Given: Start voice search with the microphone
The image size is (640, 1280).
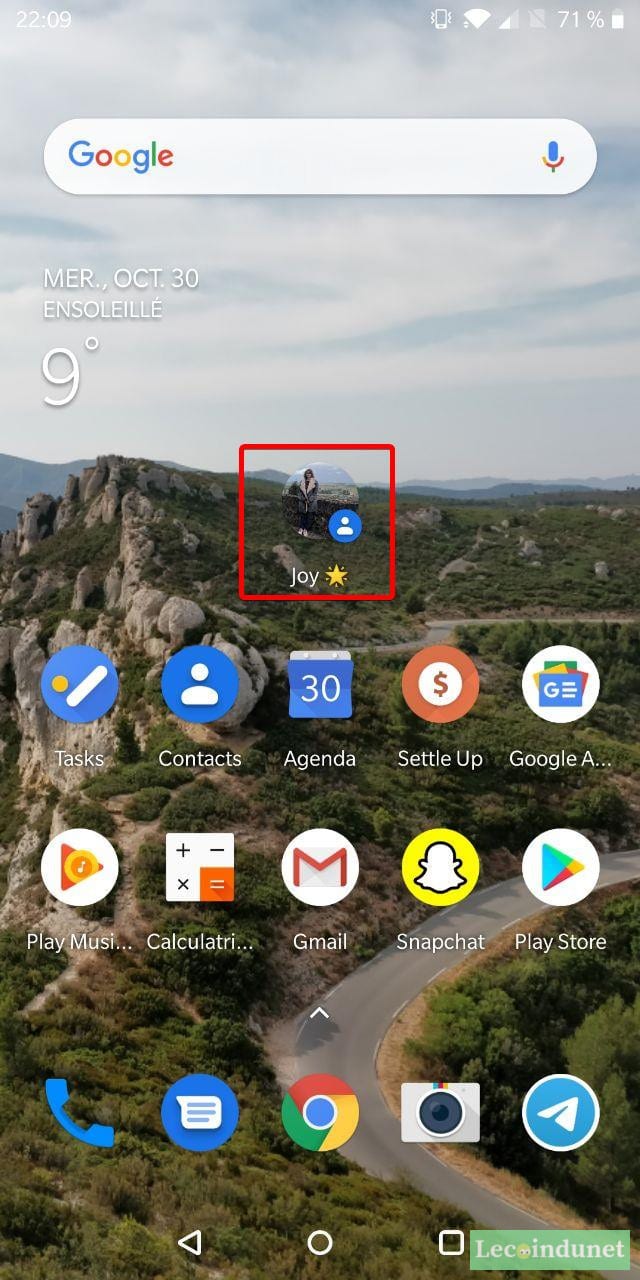Looking at the screenshot, I should tap(553, 157).
